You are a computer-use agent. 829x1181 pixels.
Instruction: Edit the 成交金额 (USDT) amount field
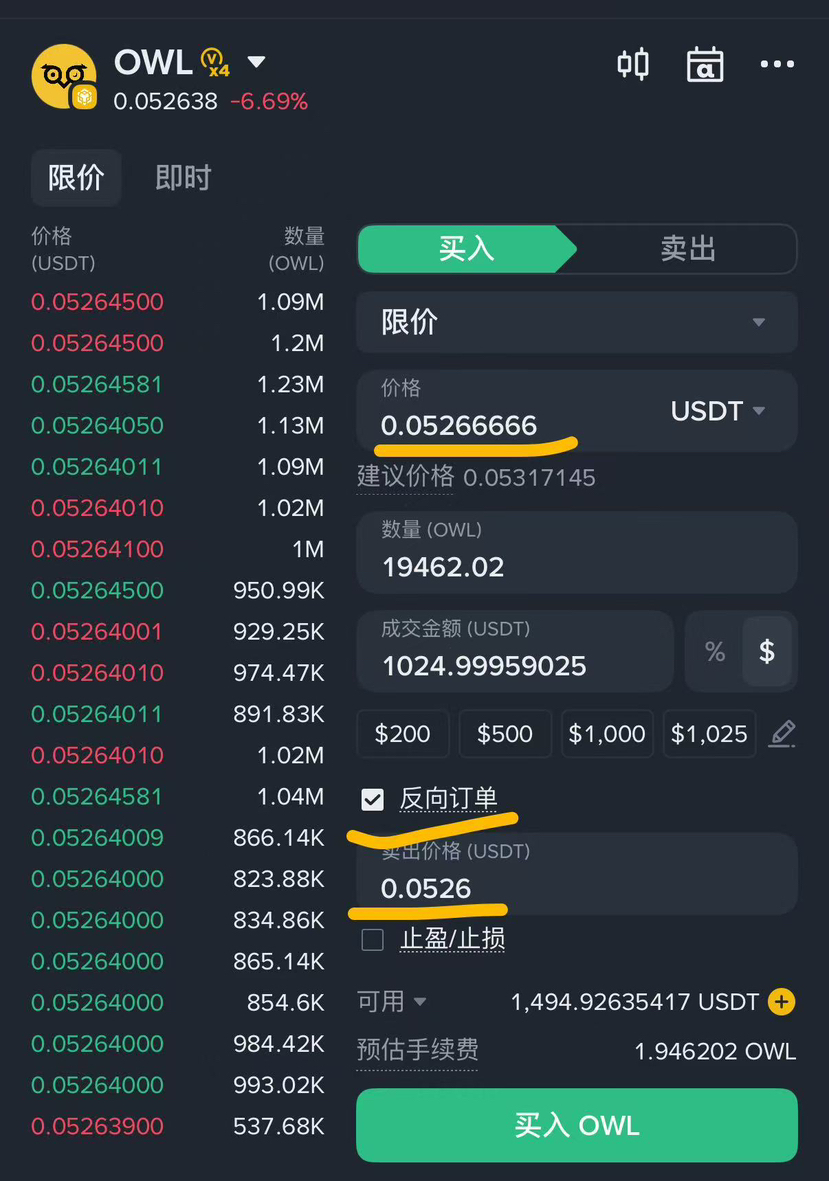[515, 666]
